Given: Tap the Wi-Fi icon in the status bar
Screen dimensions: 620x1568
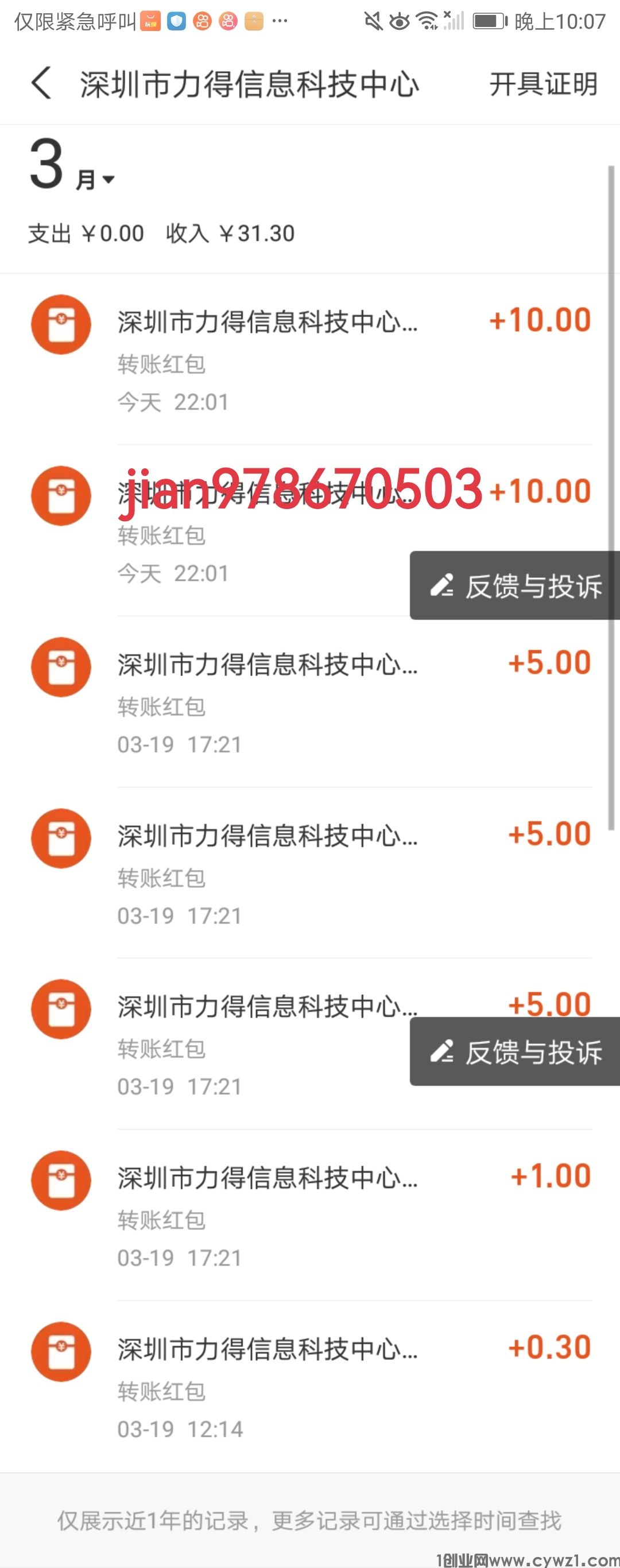Looking at the screenshot, I should click(427, 21).
